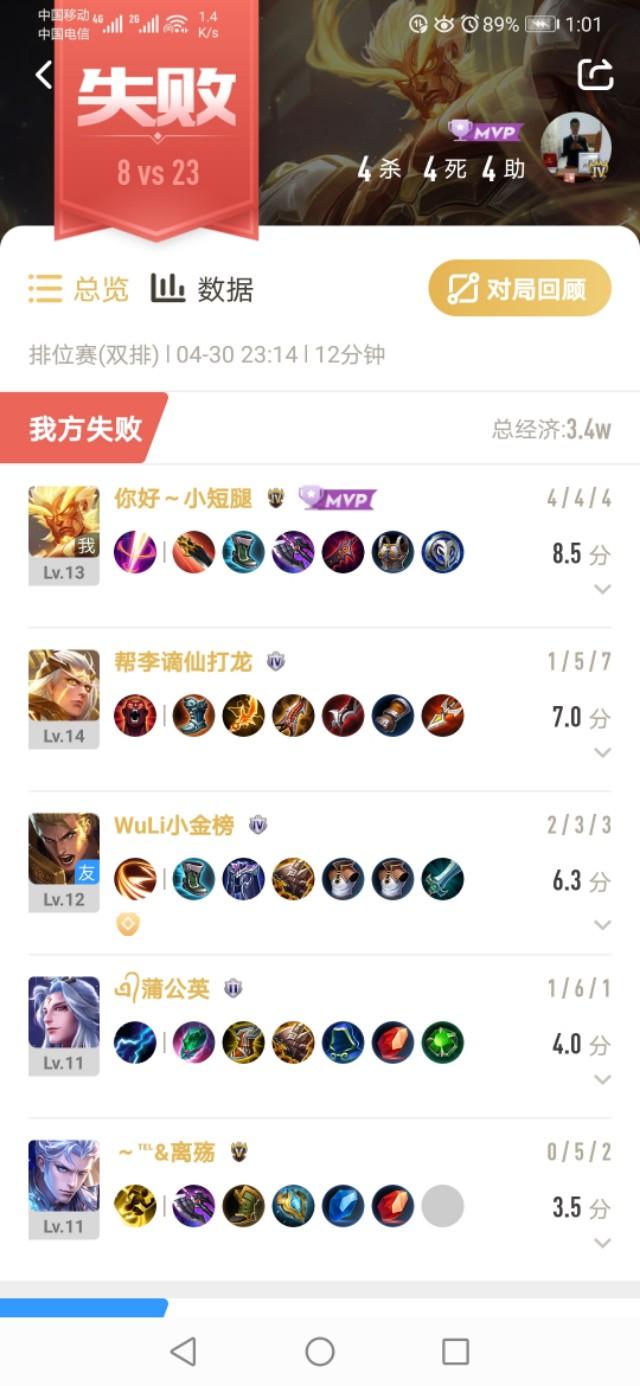This screenshot has width=640, height=1386.
Task: Expand details for 蒲公英
Action: pyautogui.click(x=602, y=1079)
